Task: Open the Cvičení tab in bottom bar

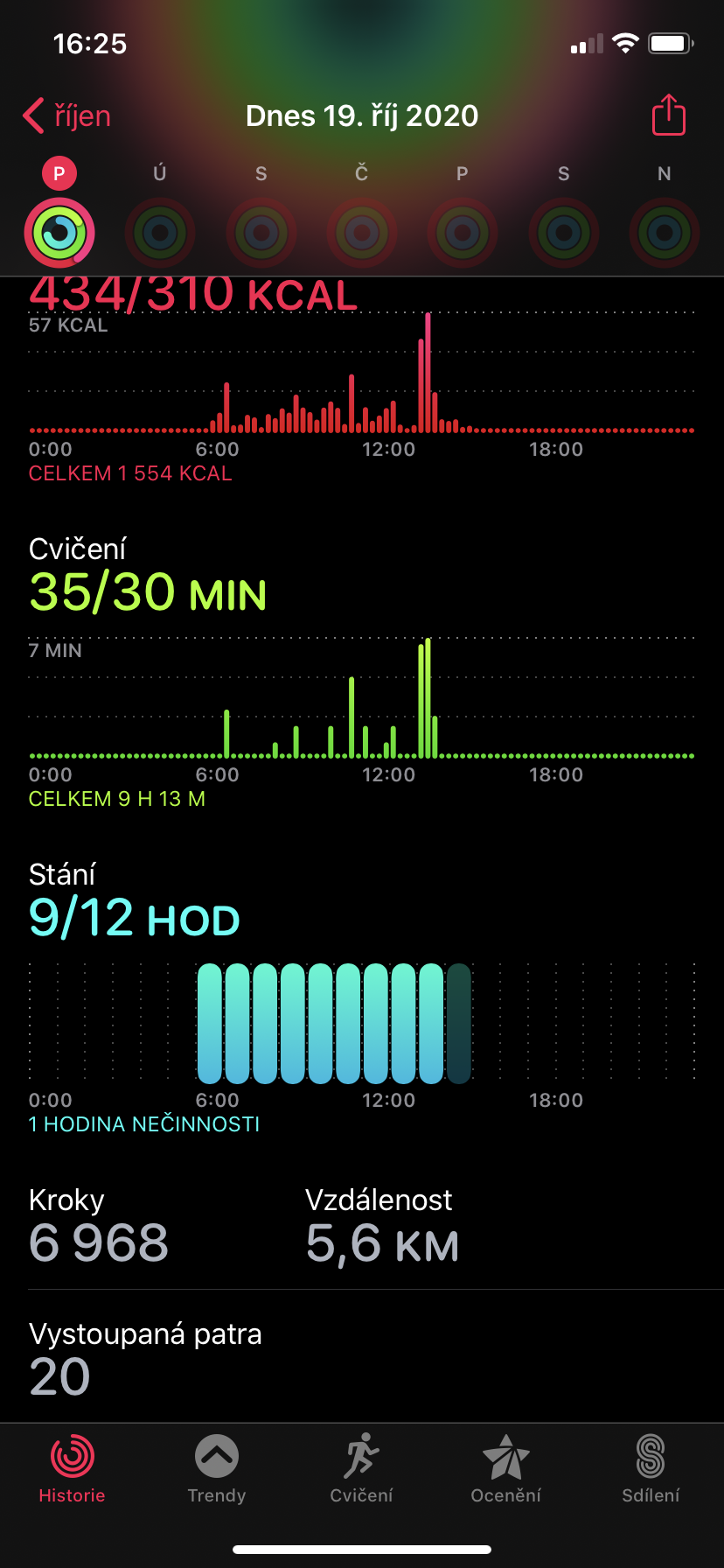Action: tap(361, 1470)
